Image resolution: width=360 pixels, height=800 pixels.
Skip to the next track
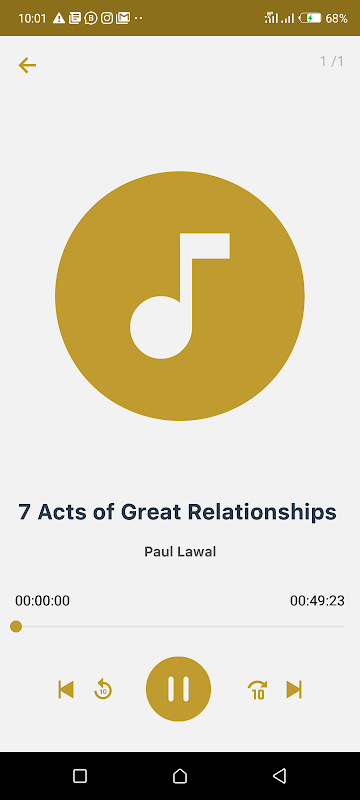[x=294, y=689]
